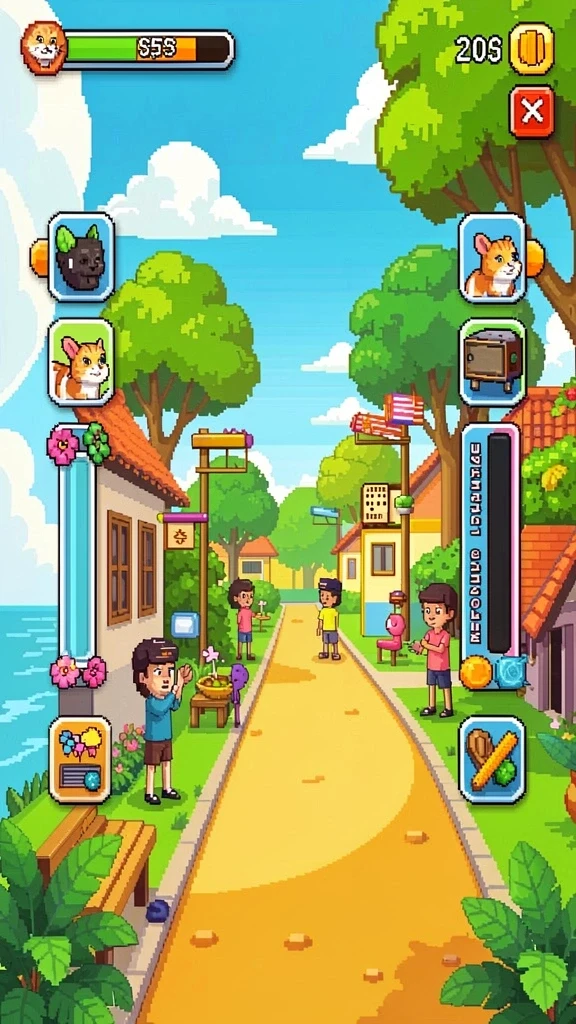The height and width of the screenshot is (1024, 576).
Task: Select the black cat with green ears
Action: point(81,257)
